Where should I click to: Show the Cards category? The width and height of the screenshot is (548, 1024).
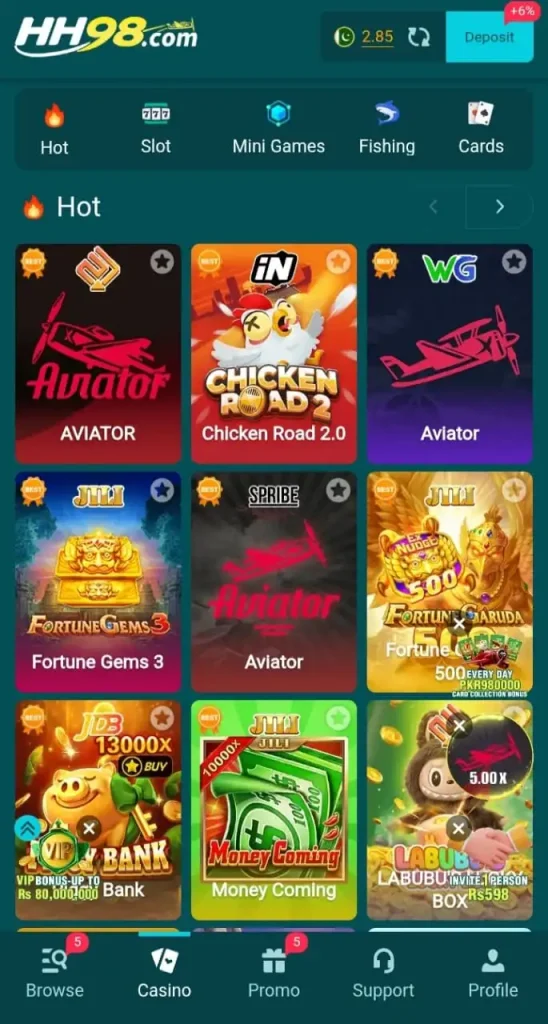point(481,129)
